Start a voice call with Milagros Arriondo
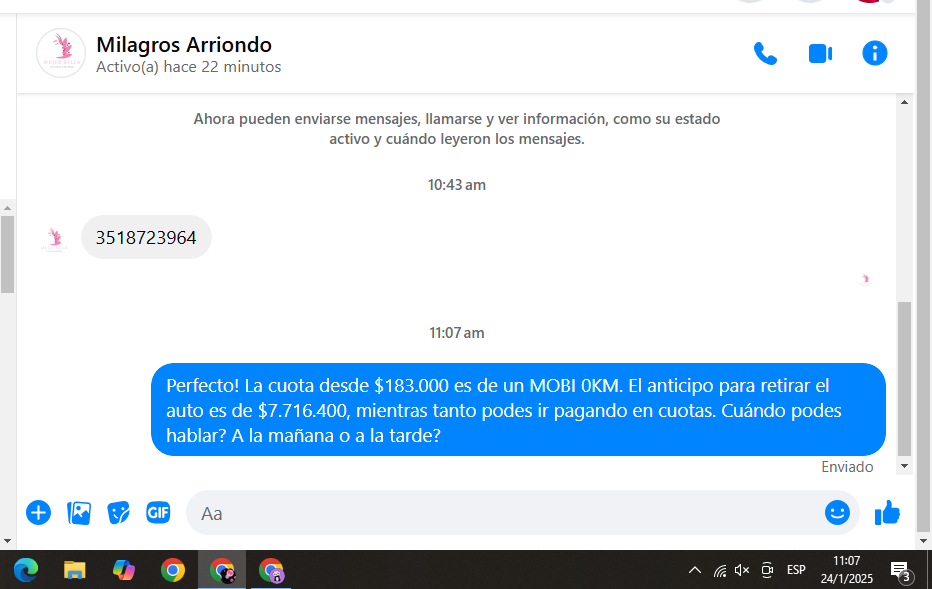The width and height of the screenshot is (932, 589). pyautogui.click(x=765, y=54)
